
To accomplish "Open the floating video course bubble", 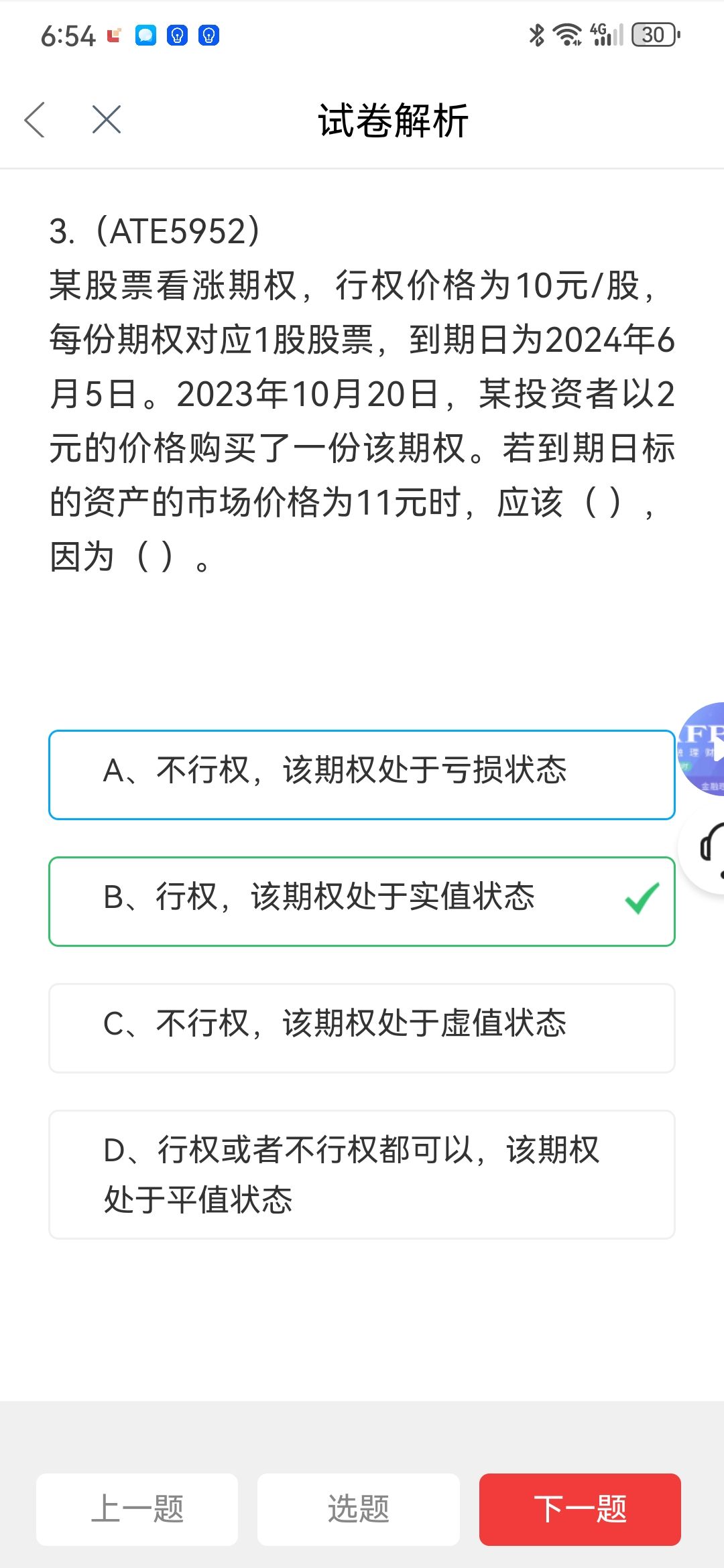I will pos(703,749).
